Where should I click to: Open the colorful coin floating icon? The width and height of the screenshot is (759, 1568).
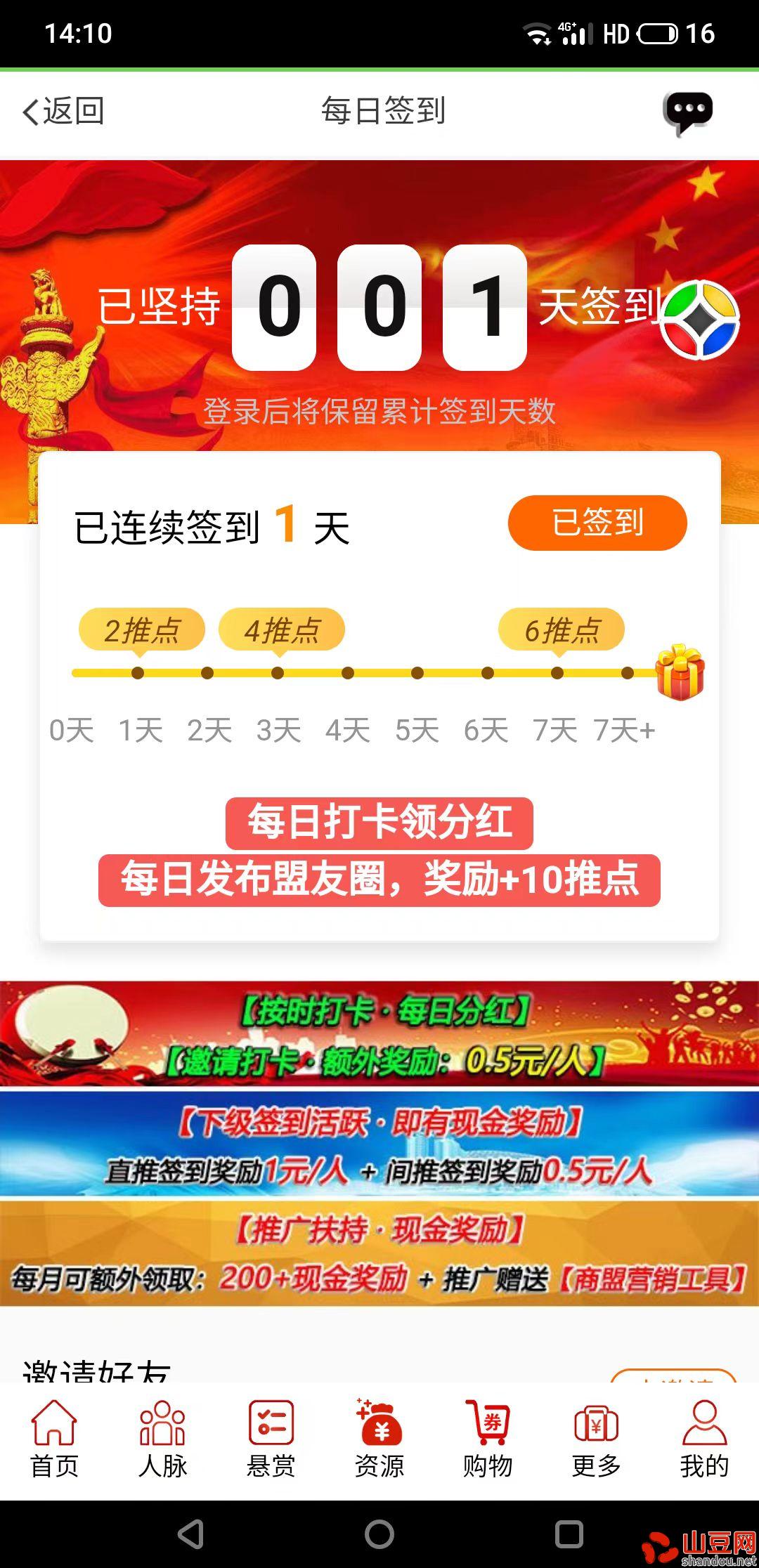[x=699, y=320]
